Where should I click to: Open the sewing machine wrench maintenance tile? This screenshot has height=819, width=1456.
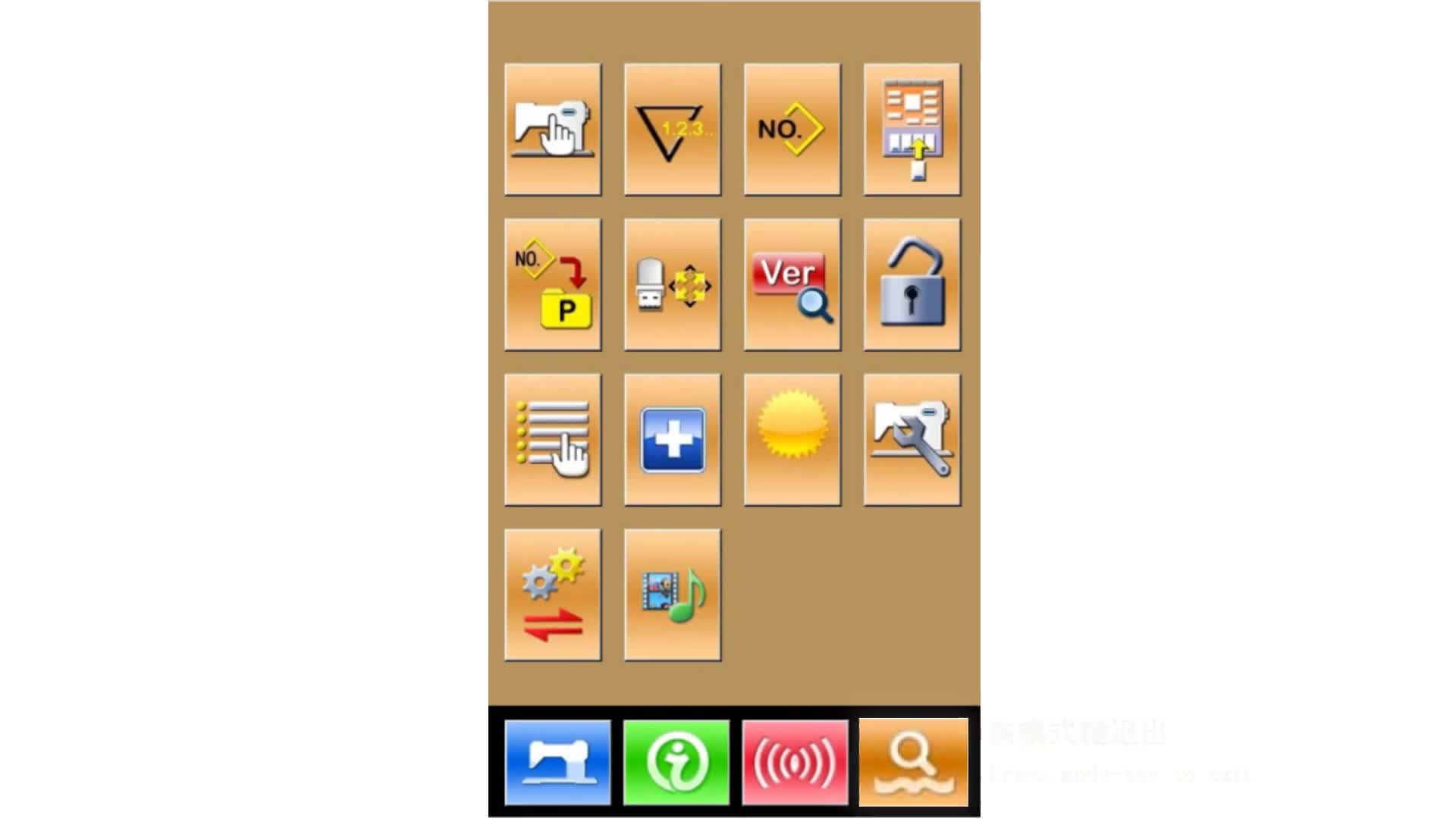[x=912, y=440]
